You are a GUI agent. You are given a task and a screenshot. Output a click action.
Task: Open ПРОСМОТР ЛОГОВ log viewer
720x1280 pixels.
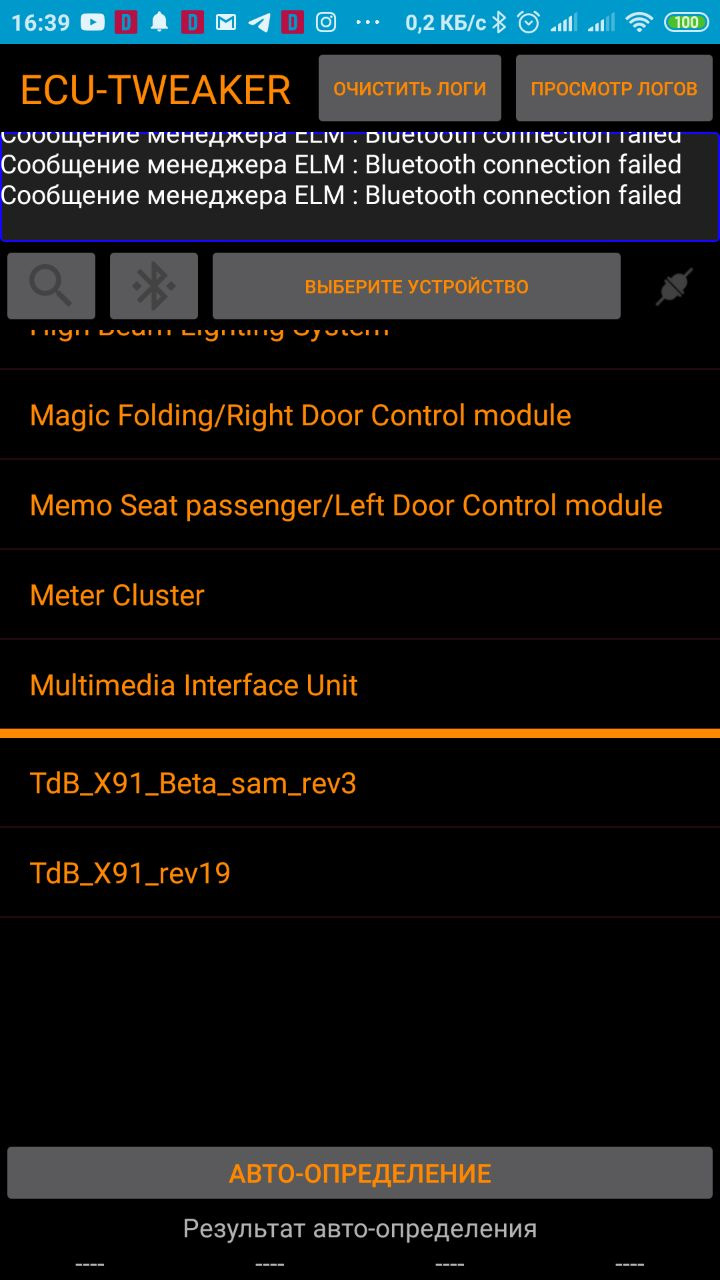(x=613, y=89)
